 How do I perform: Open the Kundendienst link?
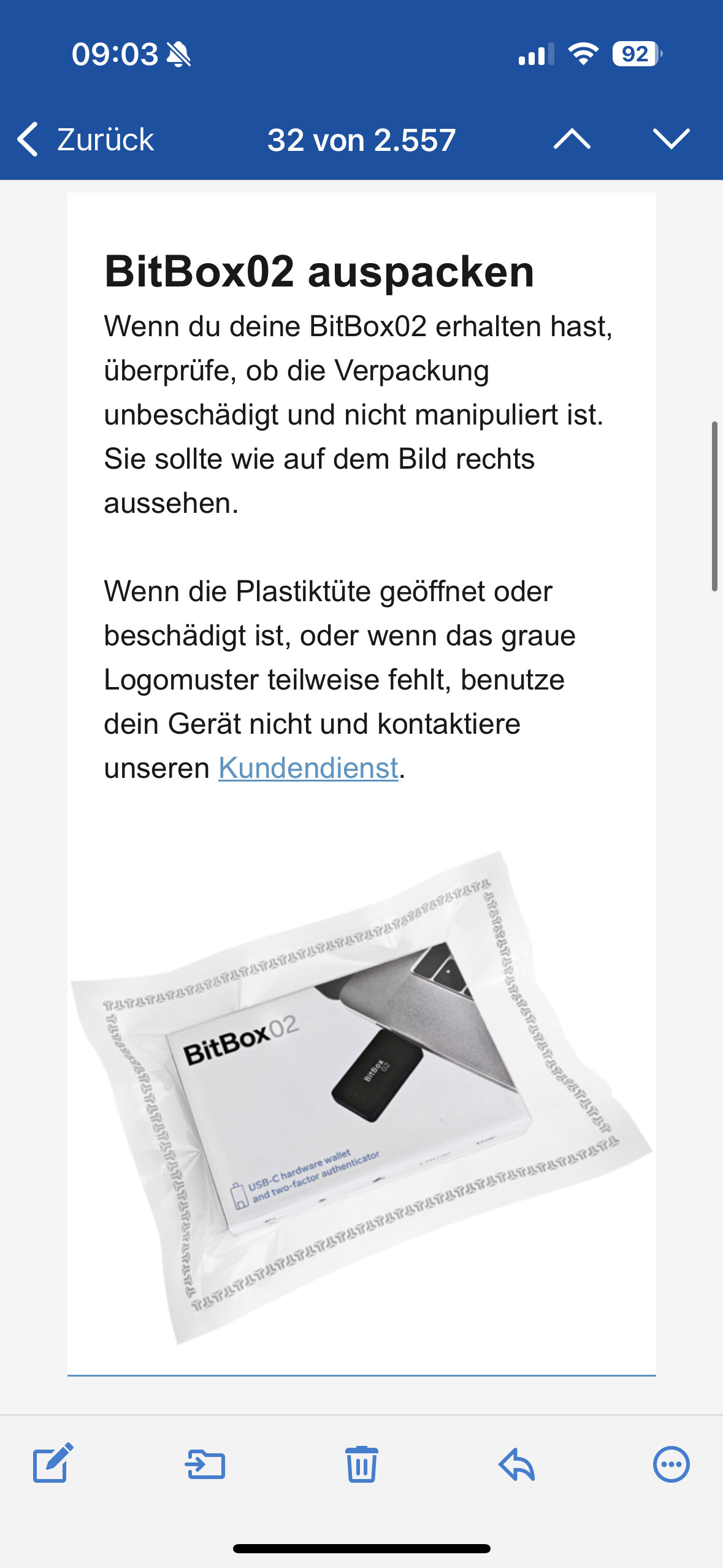click(308, 768)
